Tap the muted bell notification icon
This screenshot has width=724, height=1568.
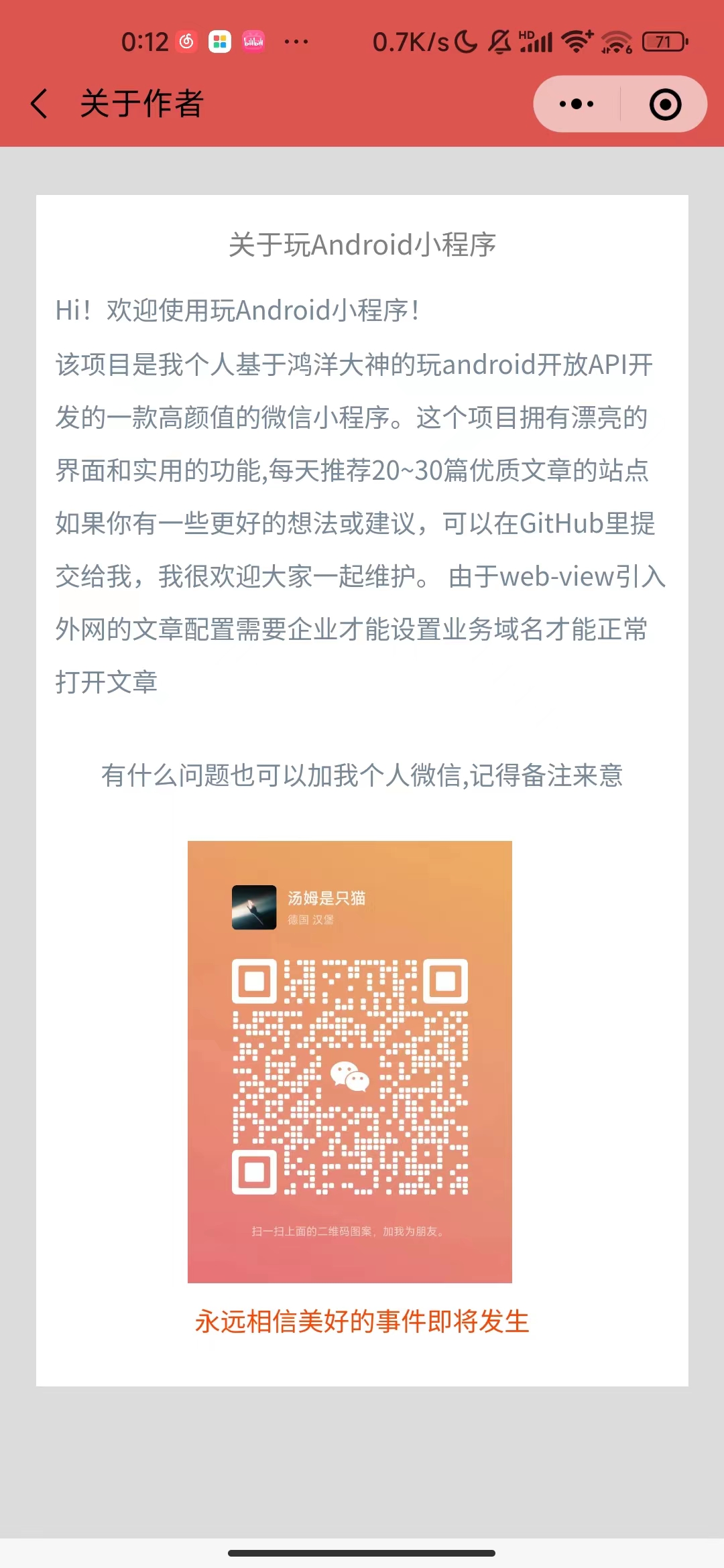coord(499,41)
